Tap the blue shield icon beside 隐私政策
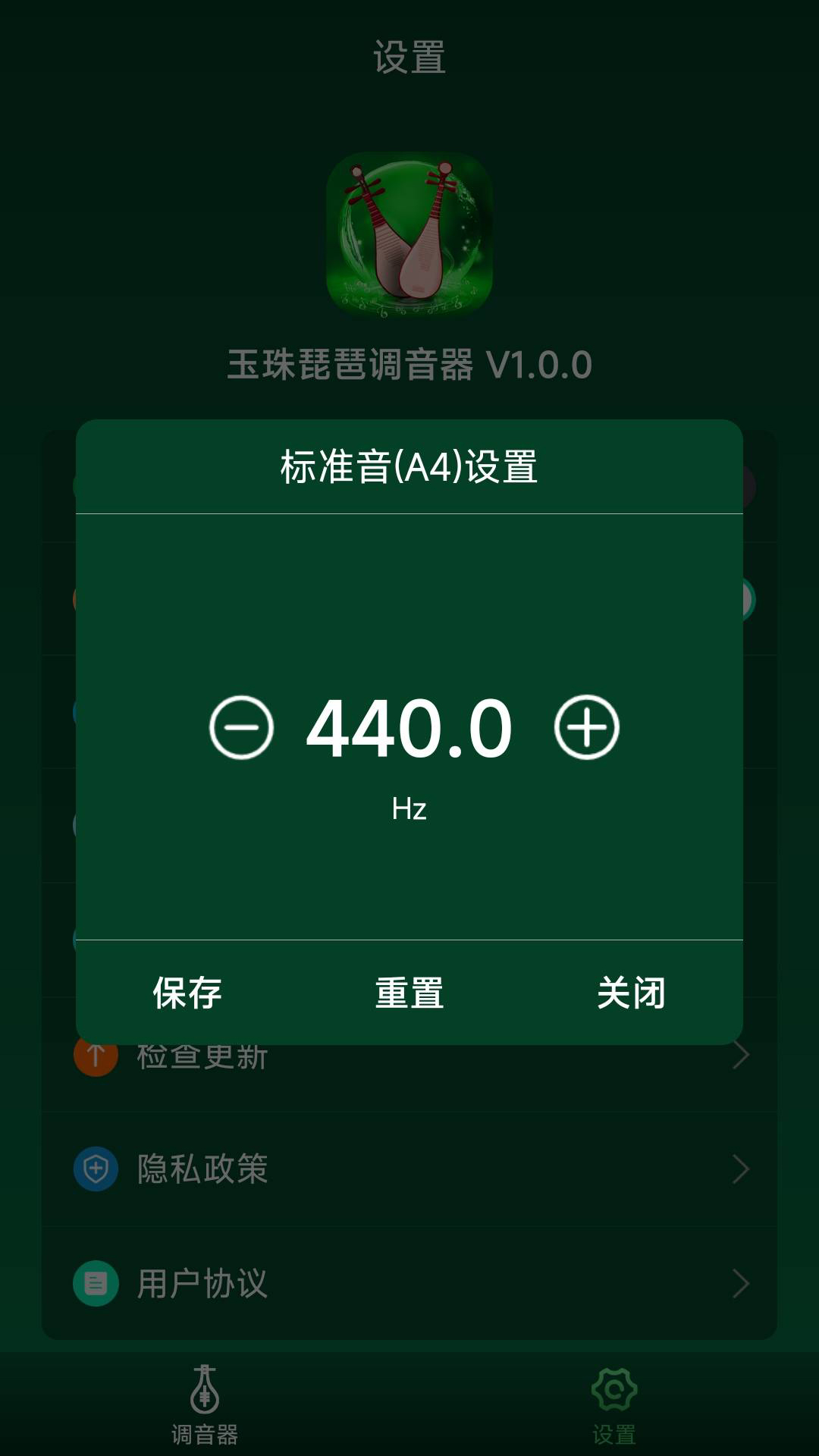 point(93,1170)
